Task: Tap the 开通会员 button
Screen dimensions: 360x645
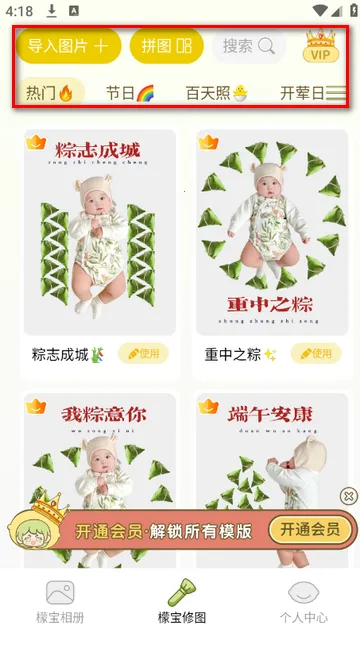Action: (x=310, y=530)
